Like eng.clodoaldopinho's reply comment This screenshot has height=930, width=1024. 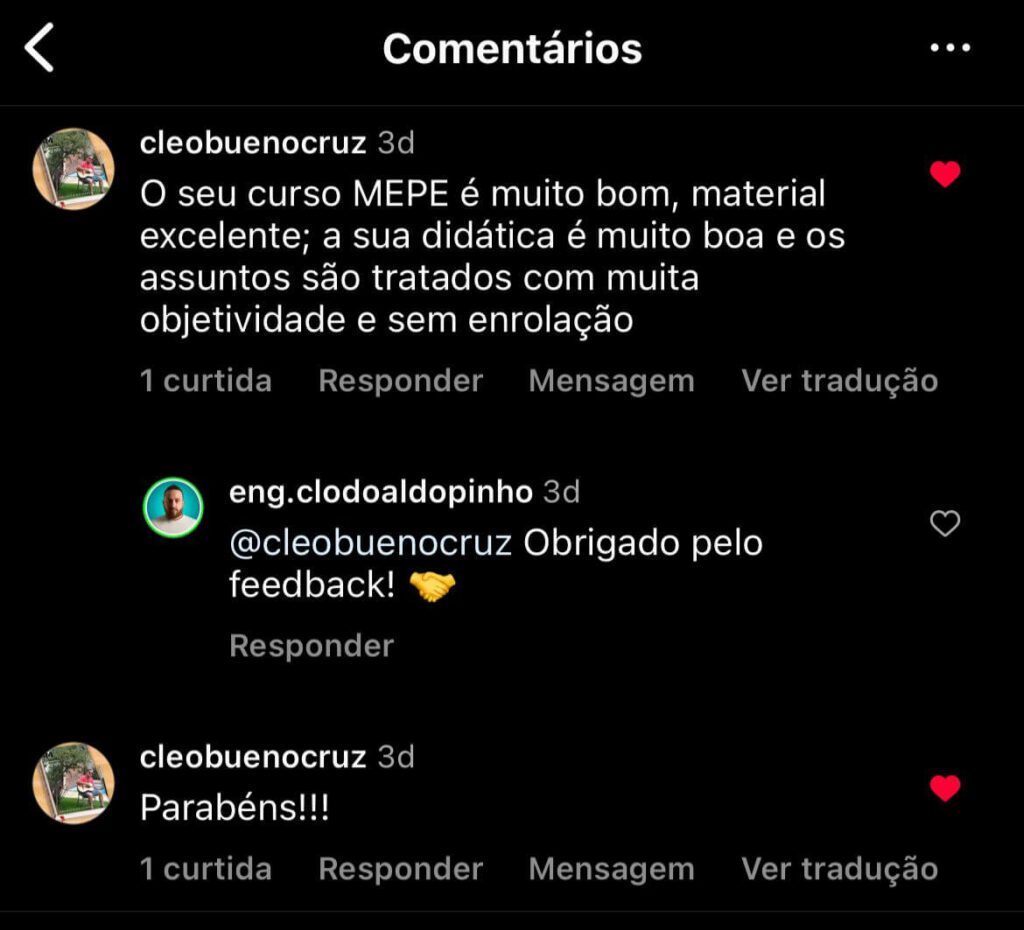click(944, 523)
